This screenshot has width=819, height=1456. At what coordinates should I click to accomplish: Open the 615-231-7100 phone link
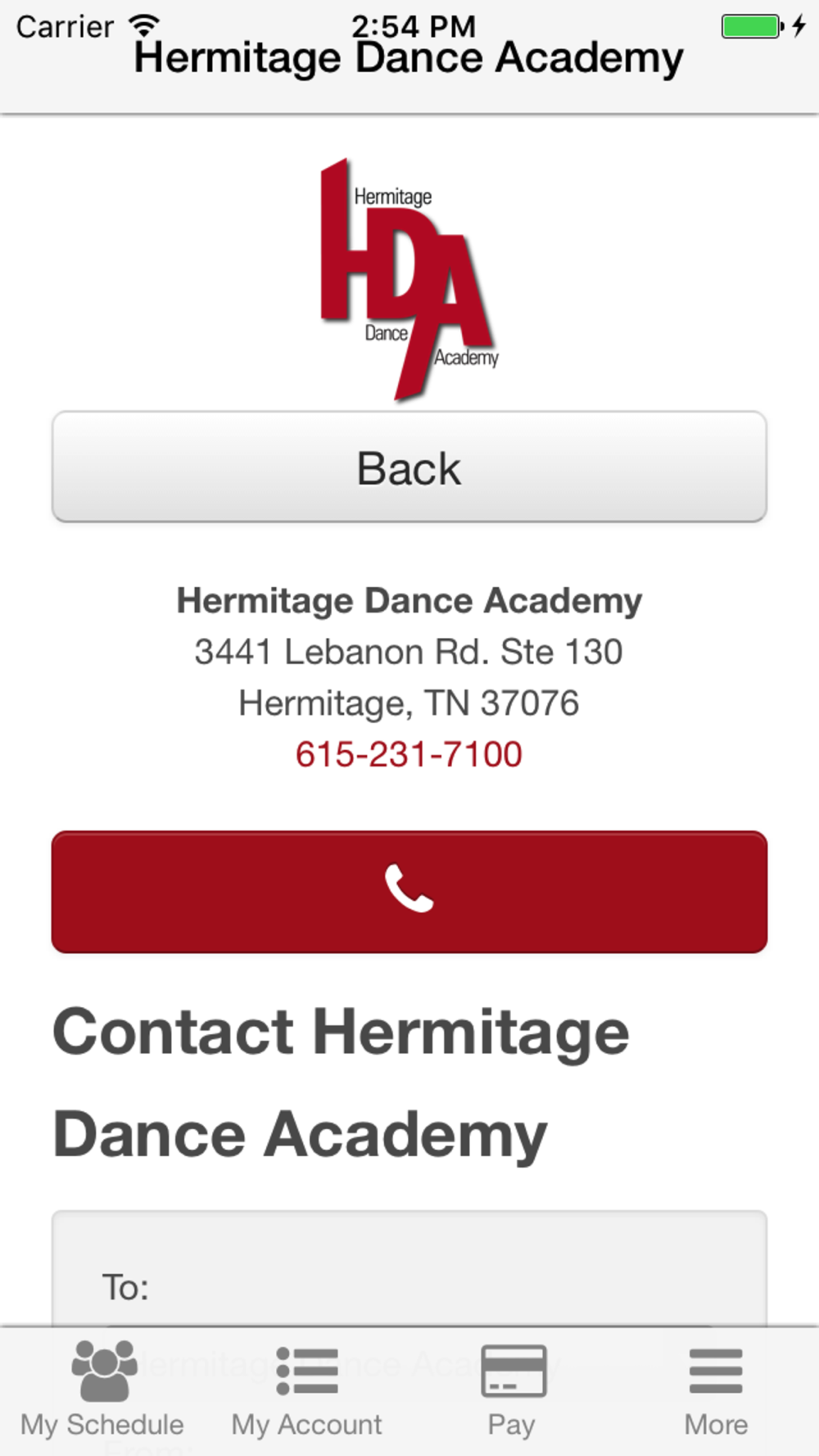[409, 754]
